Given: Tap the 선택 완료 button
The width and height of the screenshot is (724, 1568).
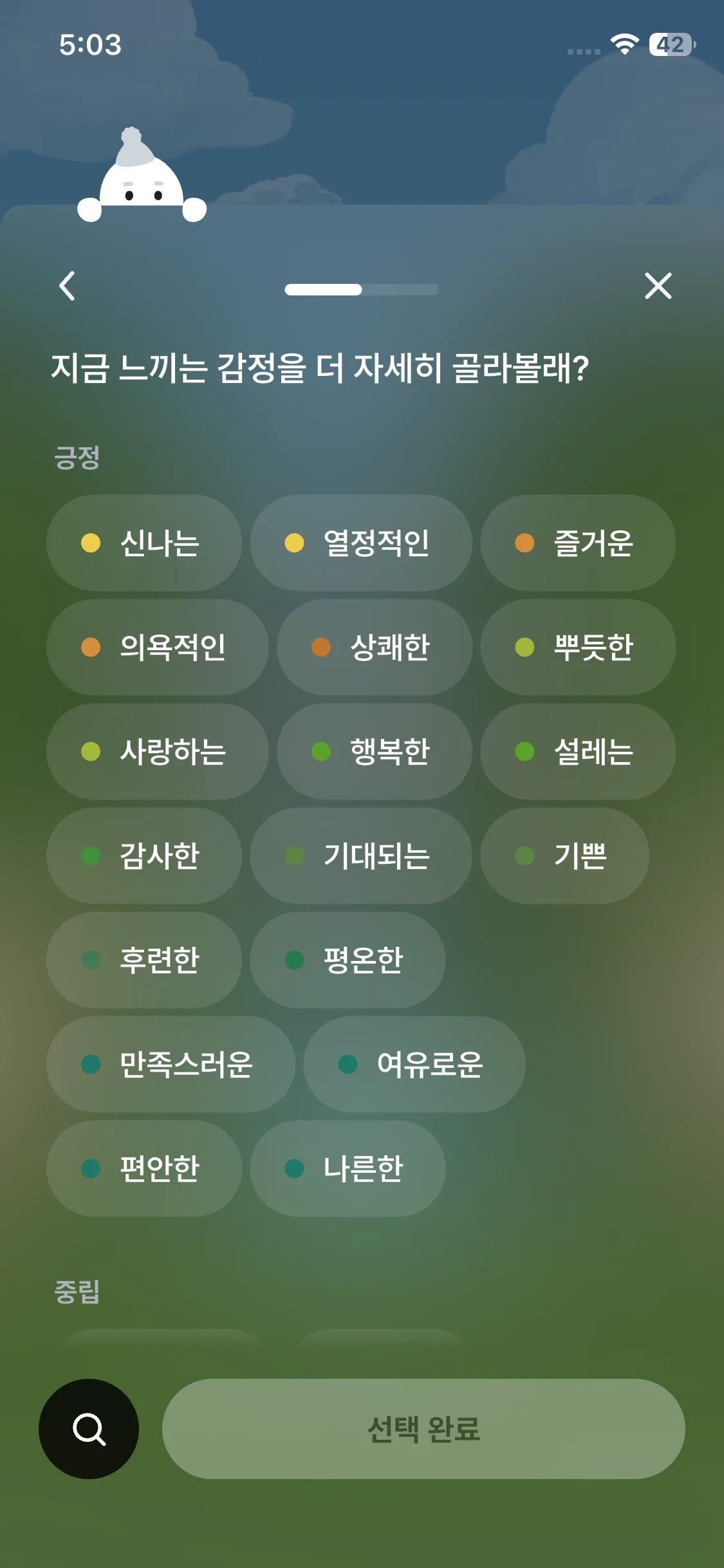Looking at the screenshot, I should coord(423,1428).
